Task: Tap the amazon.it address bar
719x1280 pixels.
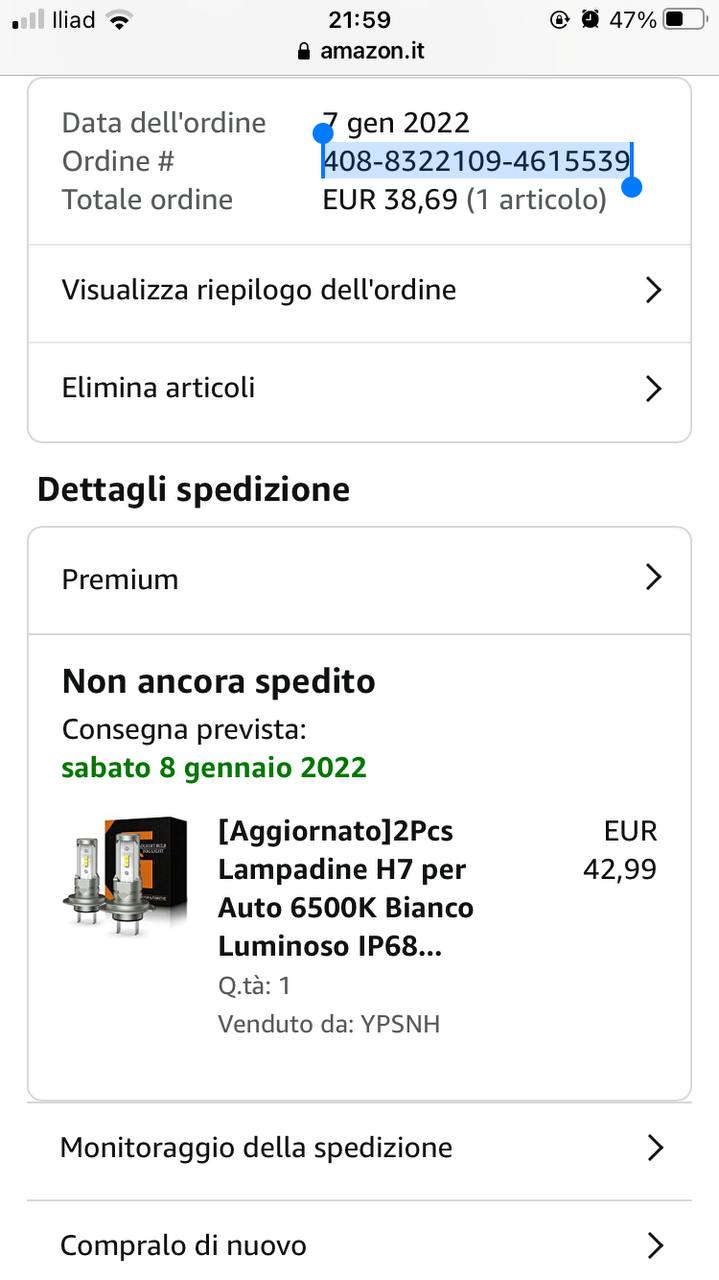Action: [360, 51]
